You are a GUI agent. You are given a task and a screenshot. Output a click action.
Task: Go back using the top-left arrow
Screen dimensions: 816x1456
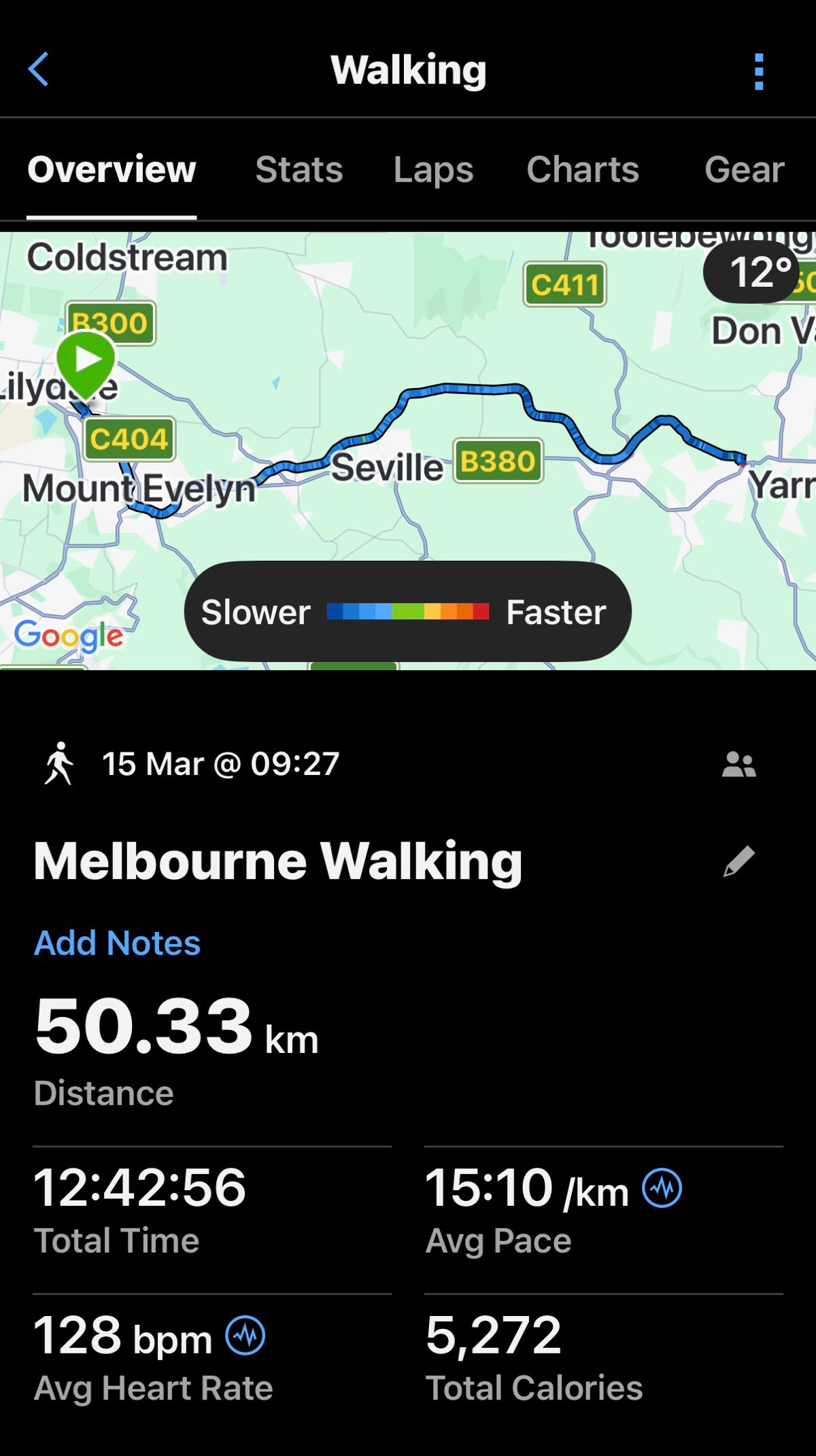39,69
